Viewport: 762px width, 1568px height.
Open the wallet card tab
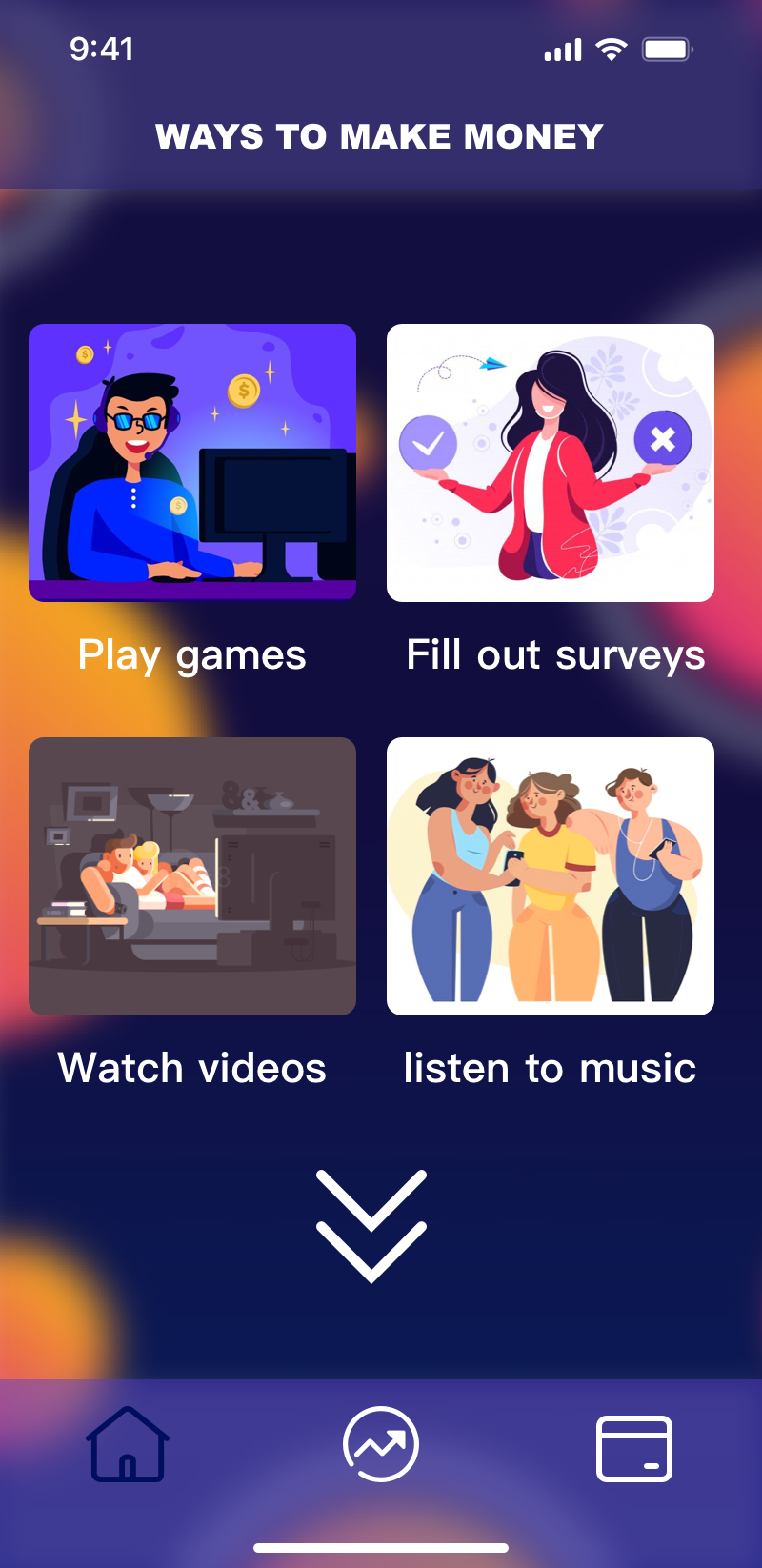click(634, 1448)
